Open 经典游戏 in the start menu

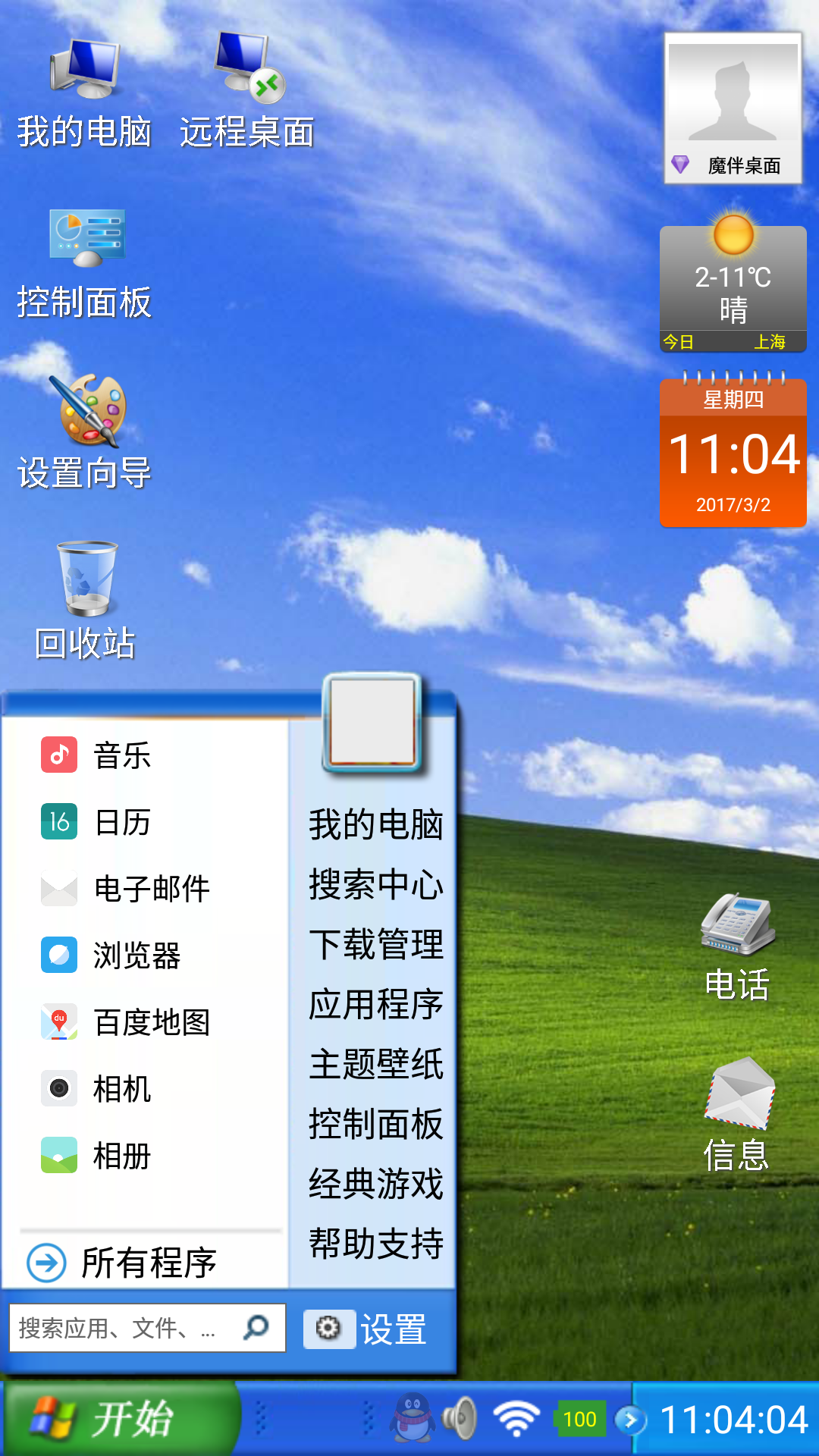[375, 1184]
